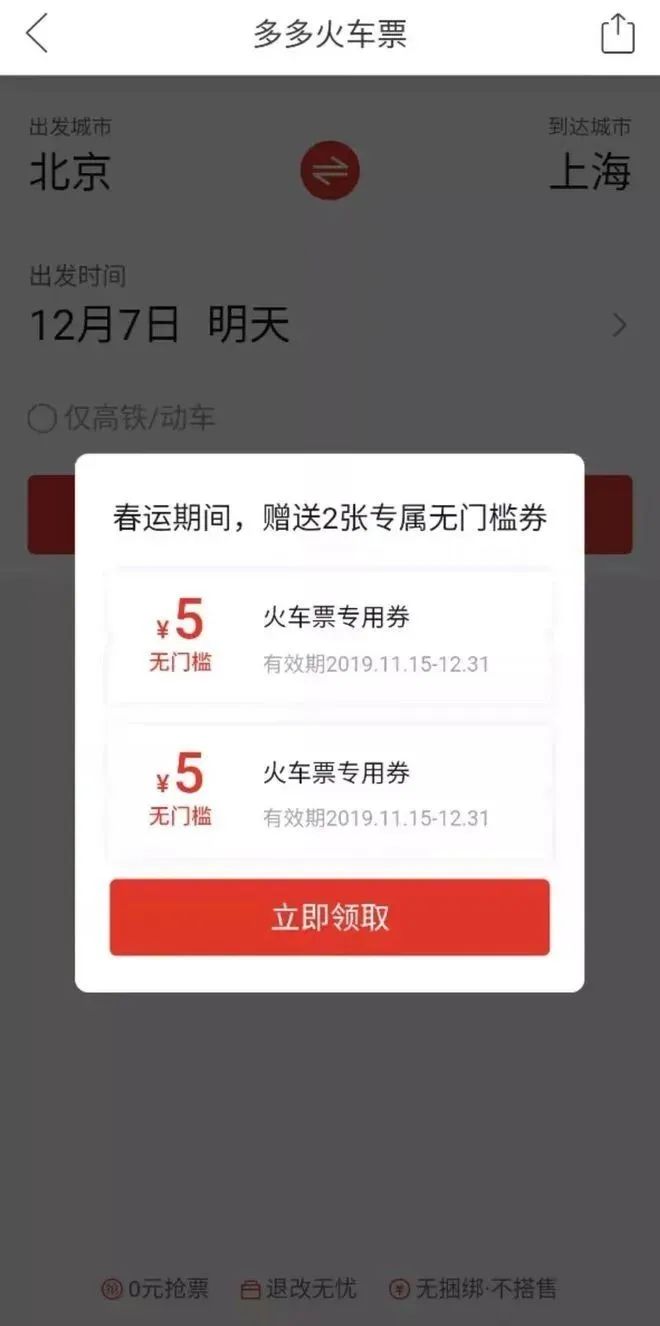Open the departure date picker for 12月7日
This screenshot has height=1326, width=660.
pos(160,325)
